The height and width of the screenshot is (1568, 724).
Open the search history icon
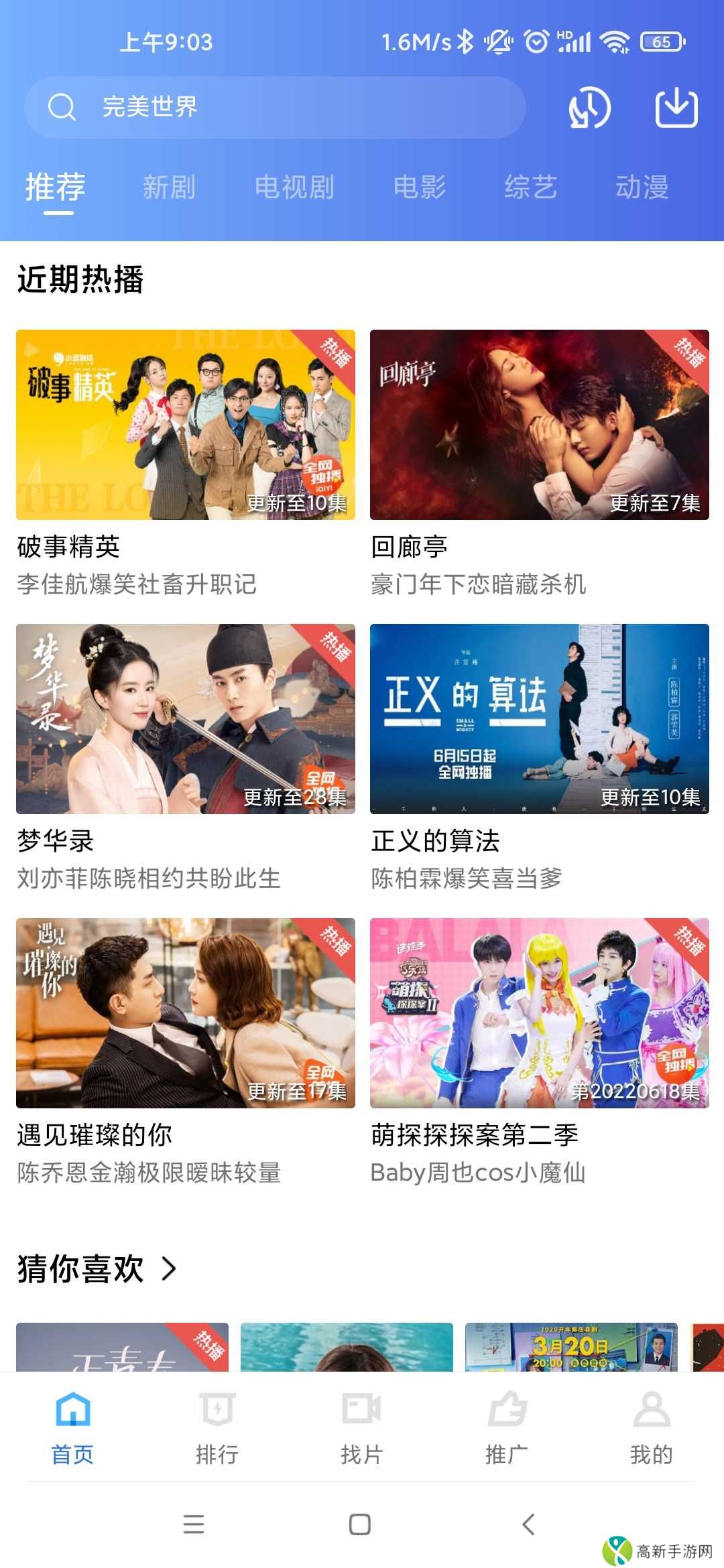pyautogui.click(x=589, y=107)
